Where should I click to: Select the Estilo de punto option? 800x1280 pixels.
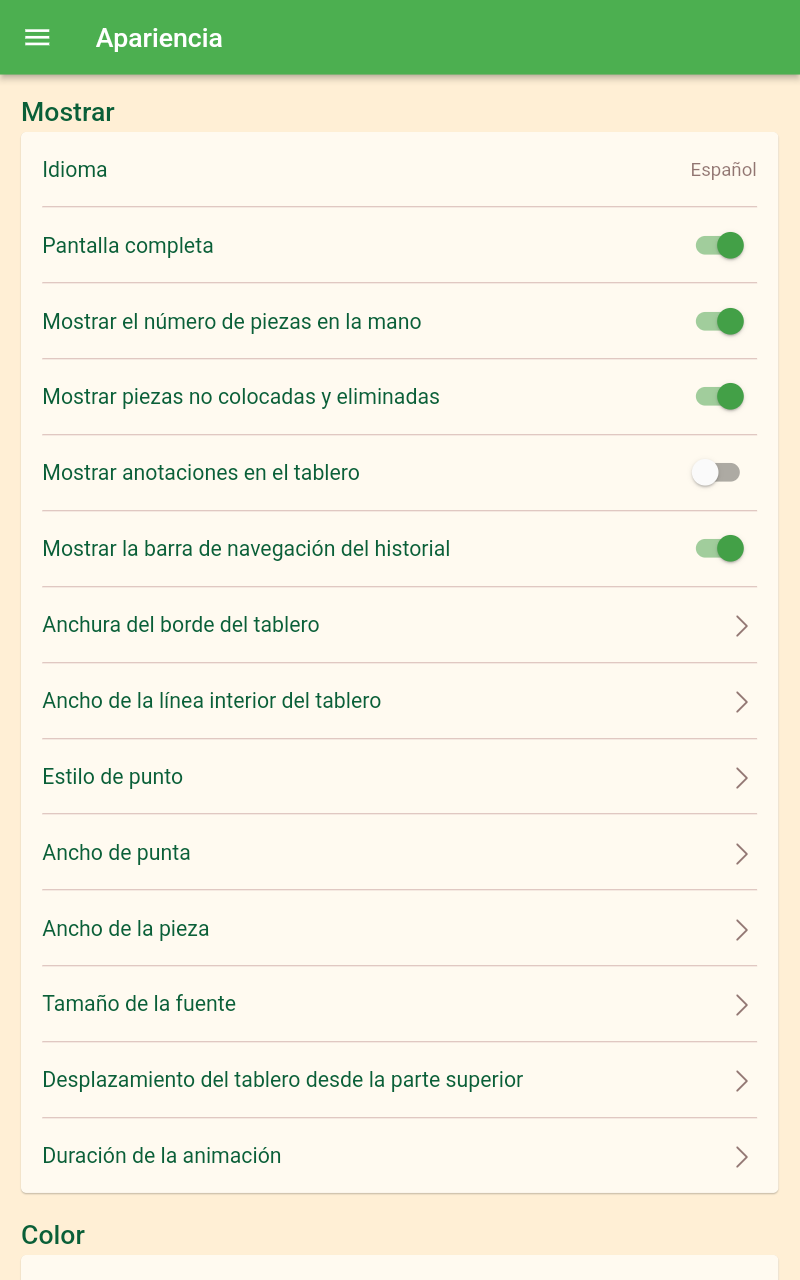click(399, 777)
